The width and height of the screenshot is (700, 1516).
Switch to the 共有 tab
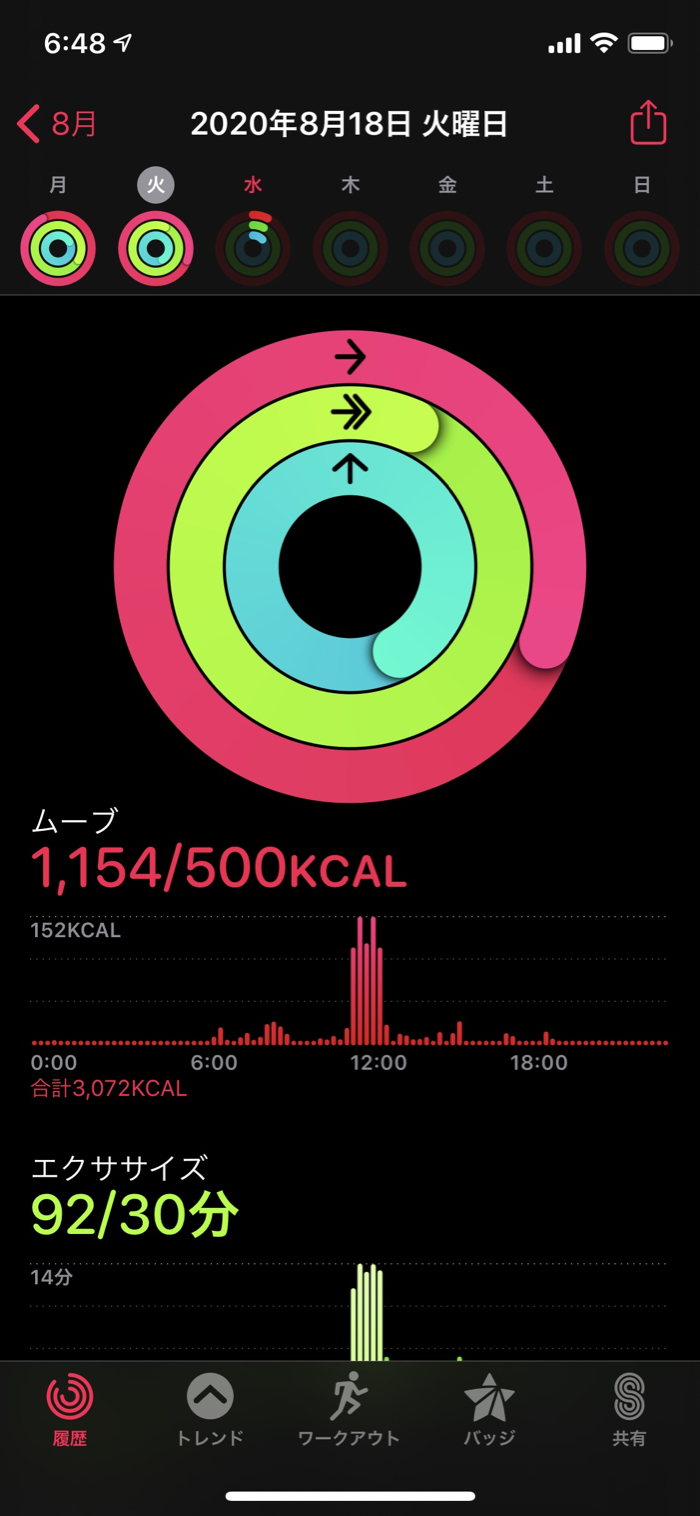(629, 1410)
